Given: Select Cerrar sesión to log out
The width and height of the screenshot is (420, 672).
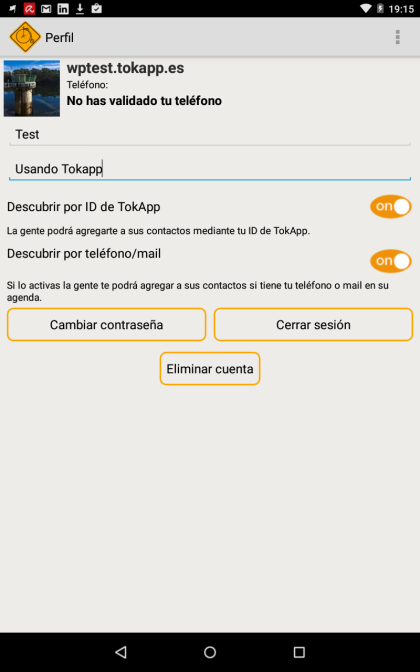Looking at the screenshot, I should pos(313,324).
